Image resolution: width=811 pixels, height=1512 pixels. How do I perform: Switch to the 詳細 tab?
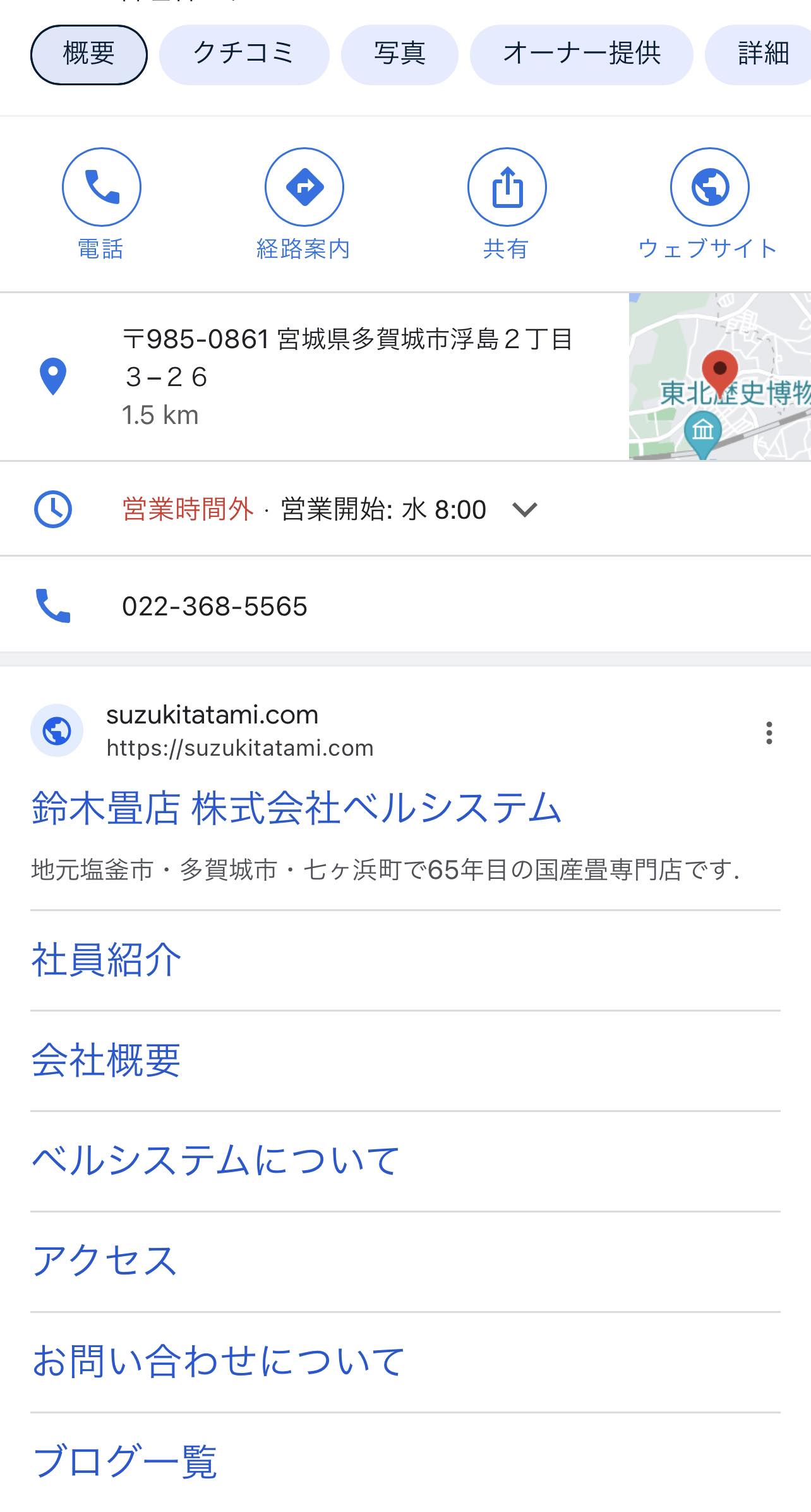(759, 54)
